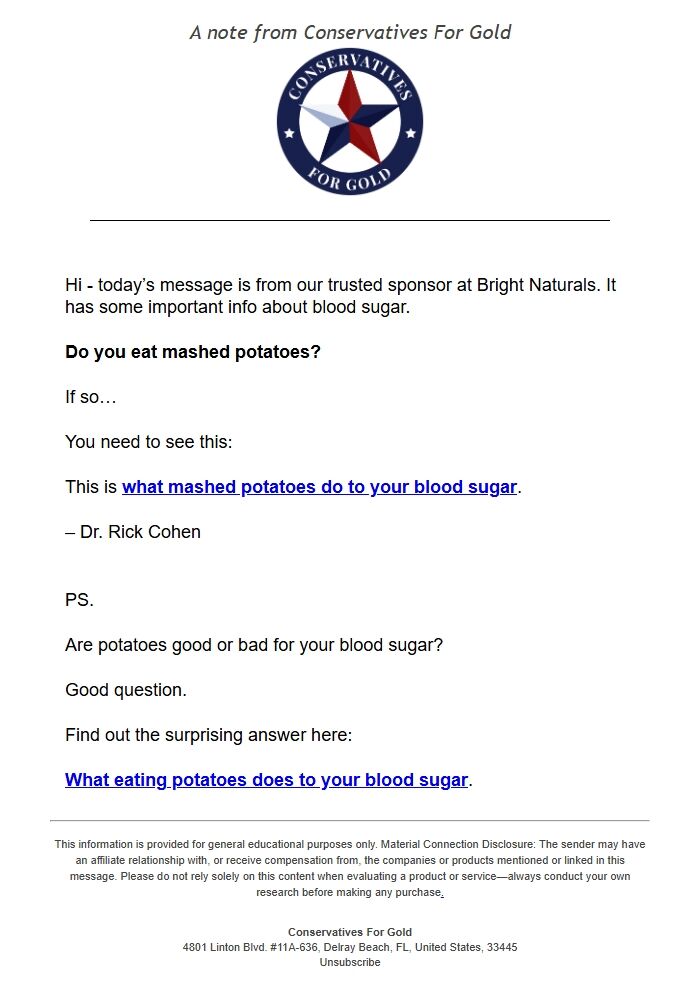Tap the Unsubscribe link
The height and width of the screenshot is (981, 700).
click(x=349, y=962)
